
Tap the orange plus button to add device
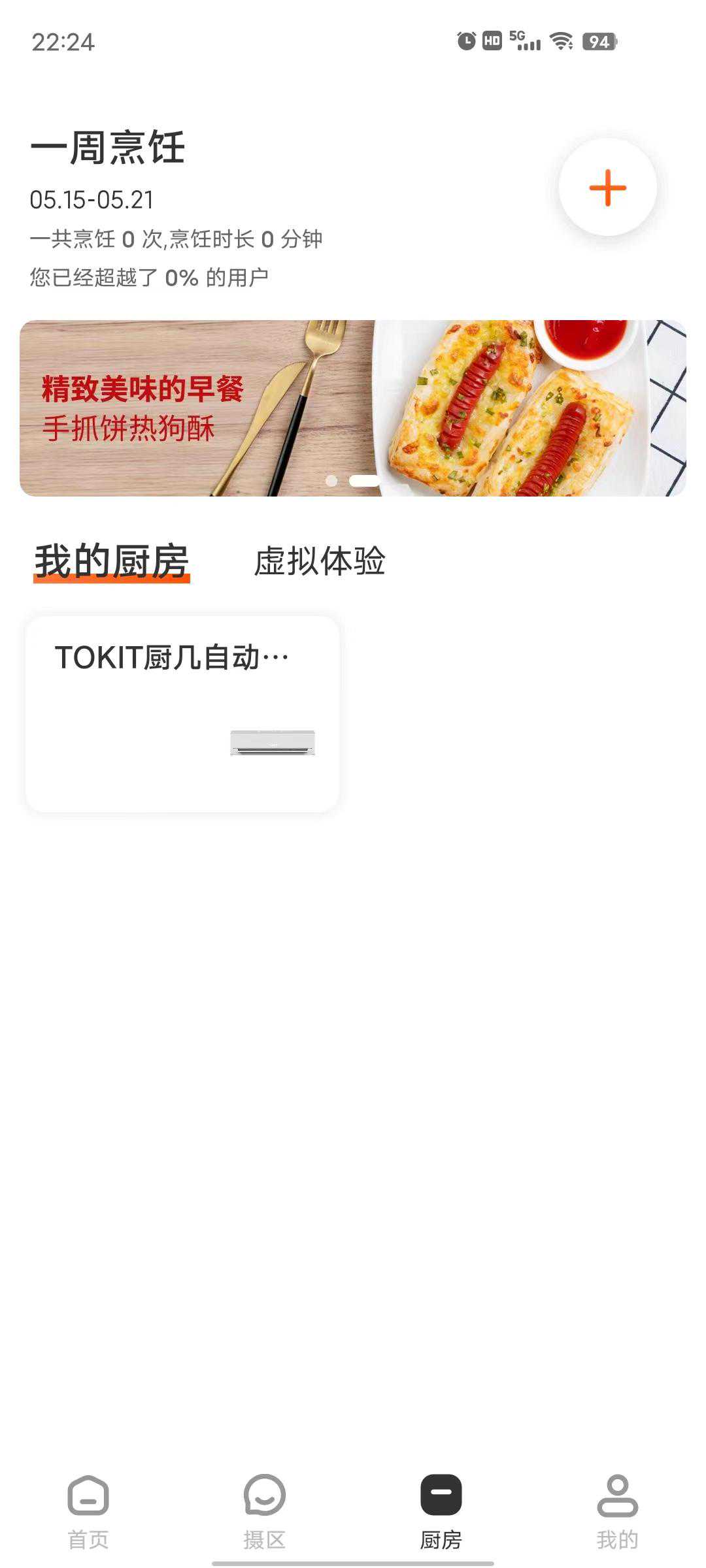click(x=607, y=188)
